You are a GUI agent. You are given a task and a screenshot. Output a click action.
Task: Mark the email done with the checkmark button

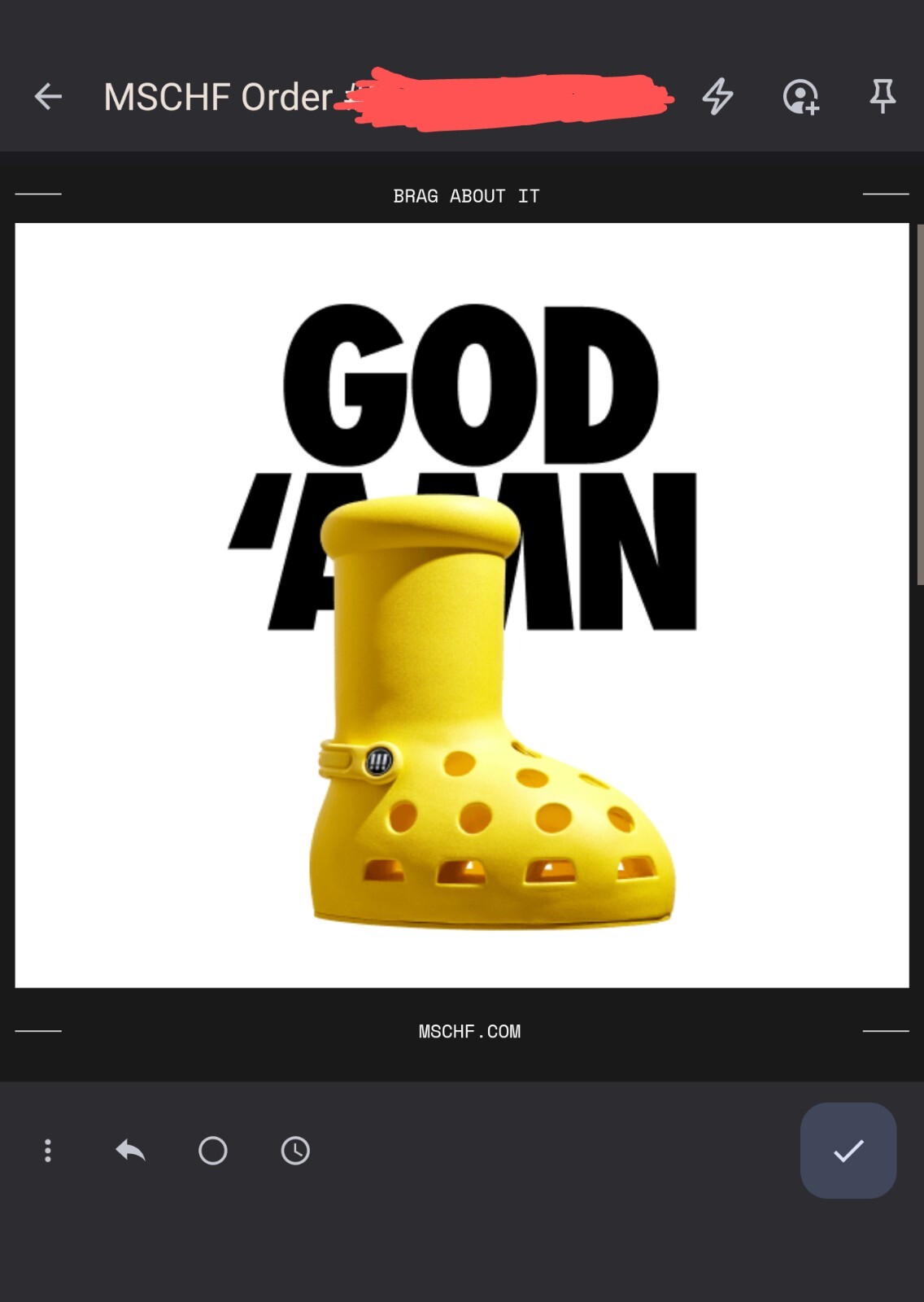point(848,1151)
